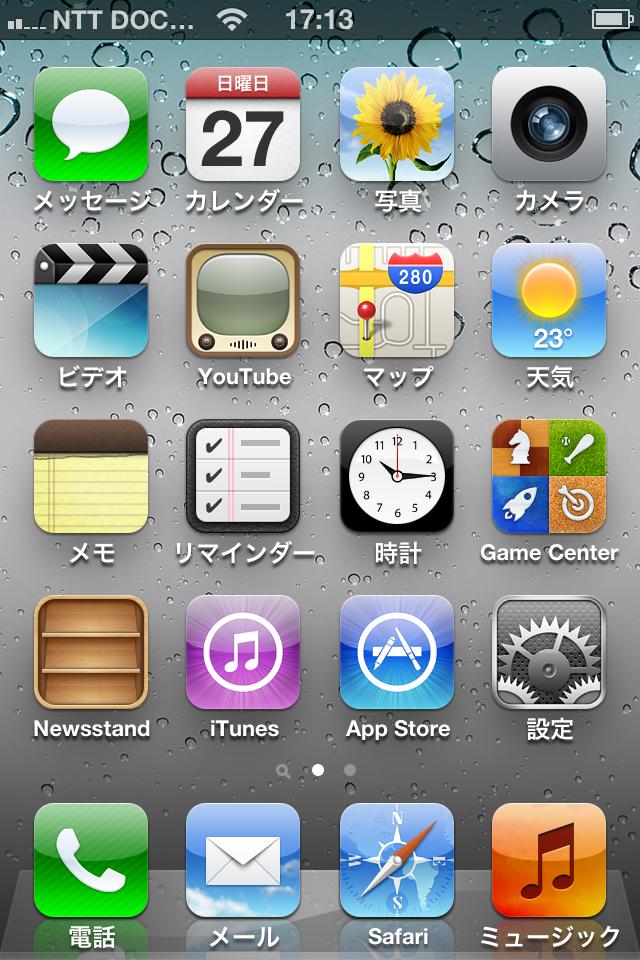Open the メモ notes app
The height and width of the screenshot is (960, 640).
point(91,476)
